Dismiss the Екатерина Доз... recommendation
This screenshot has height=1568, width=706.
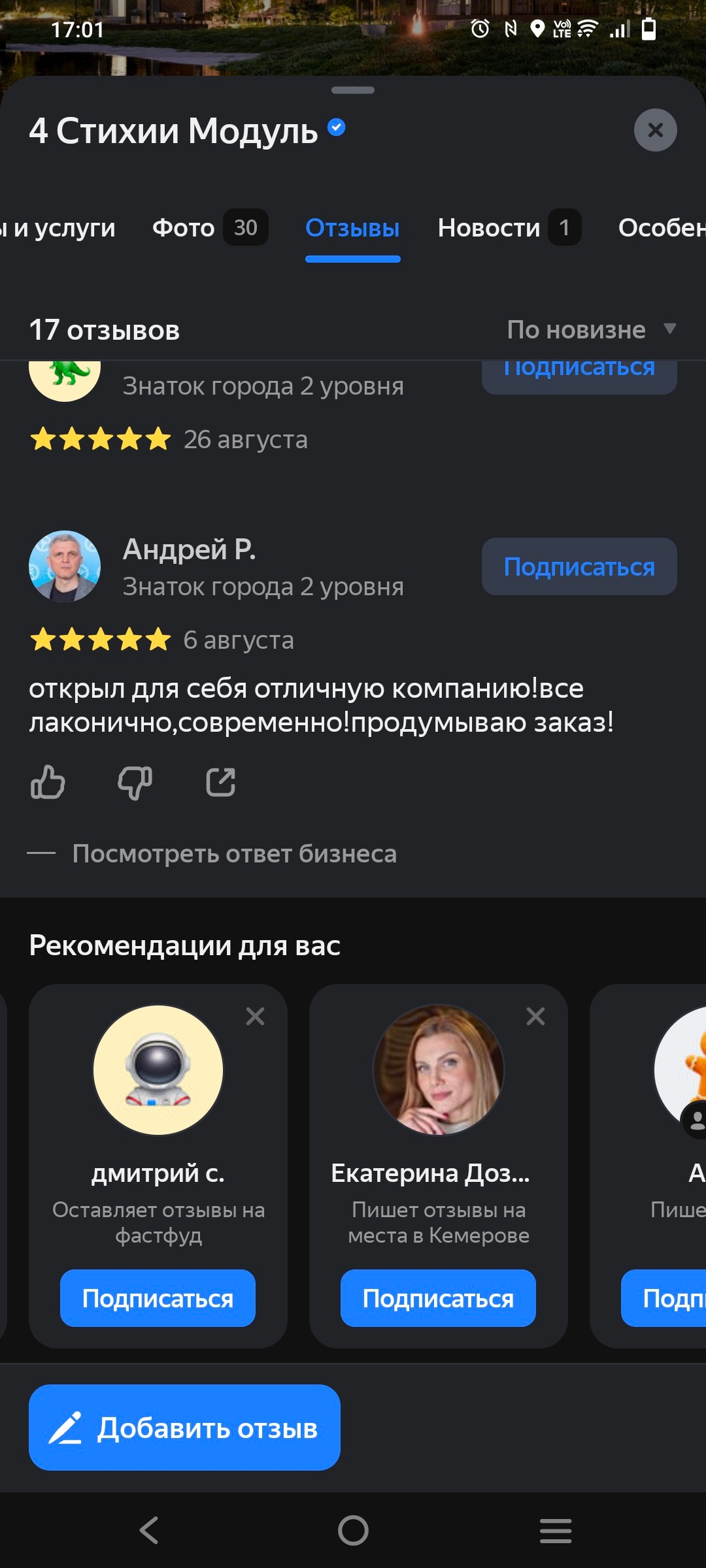point(535,1016)
